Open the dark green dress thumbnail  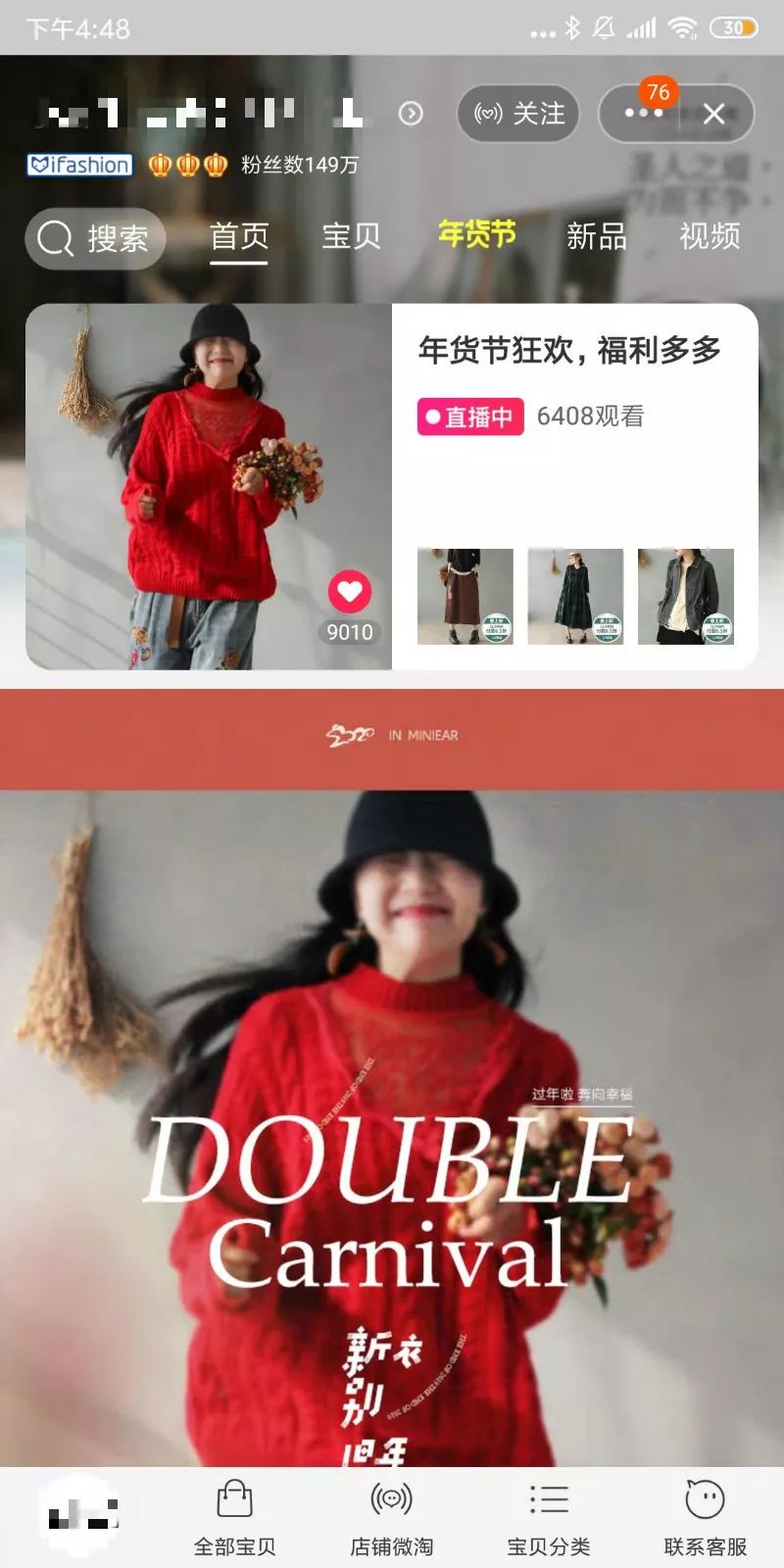click(575, 596)
